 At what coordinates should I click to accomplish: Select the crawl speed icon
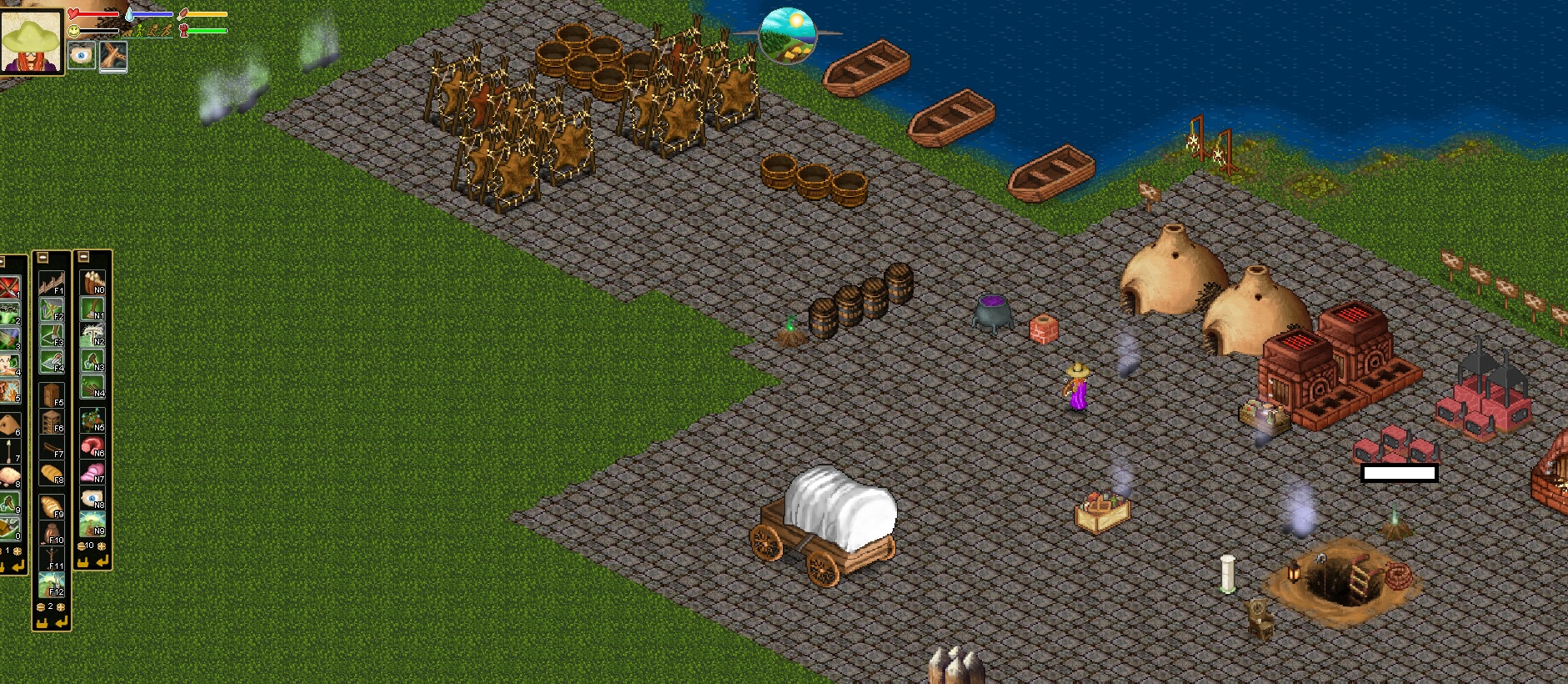coord(127,33)
